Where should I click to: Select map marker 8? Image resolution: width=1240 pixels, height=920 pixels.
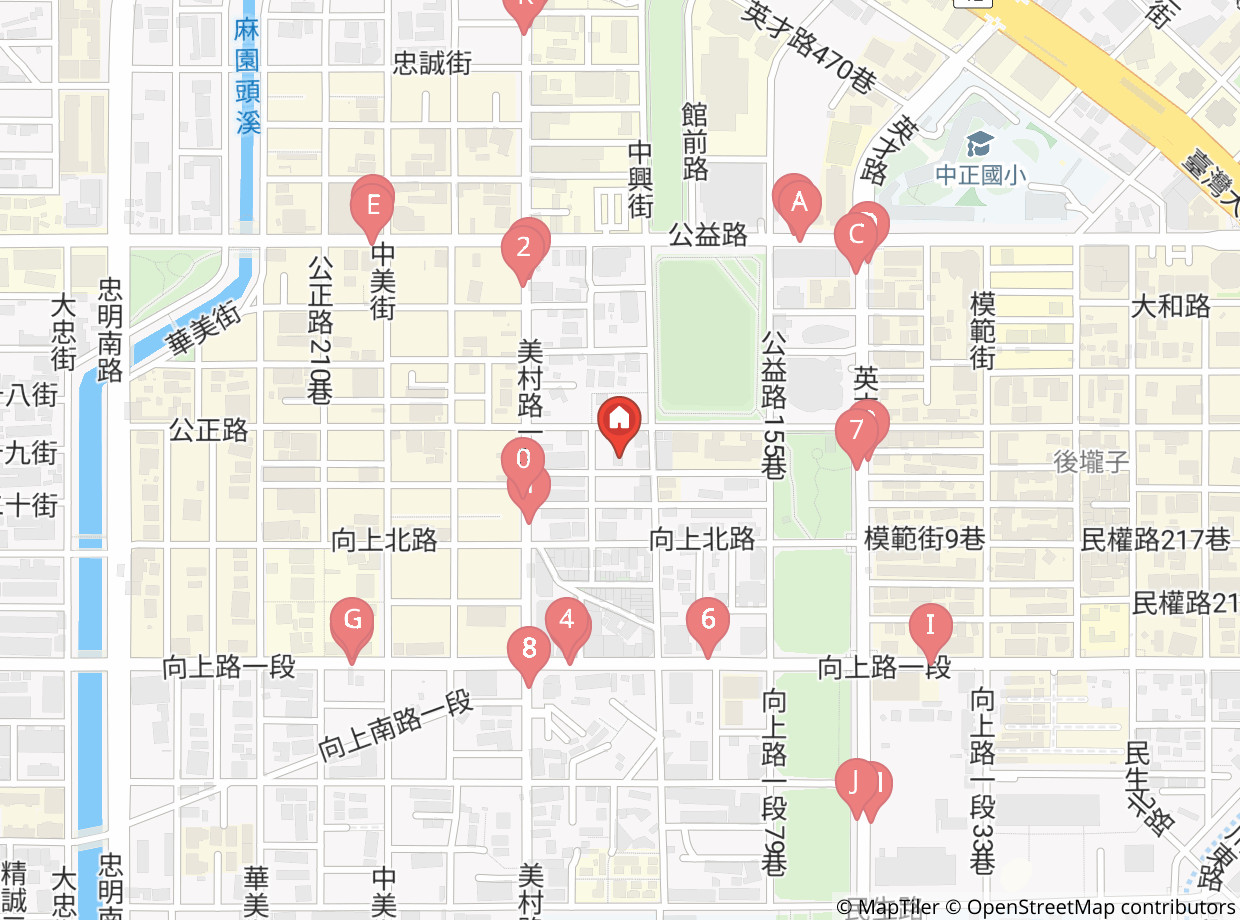point(529,650)
